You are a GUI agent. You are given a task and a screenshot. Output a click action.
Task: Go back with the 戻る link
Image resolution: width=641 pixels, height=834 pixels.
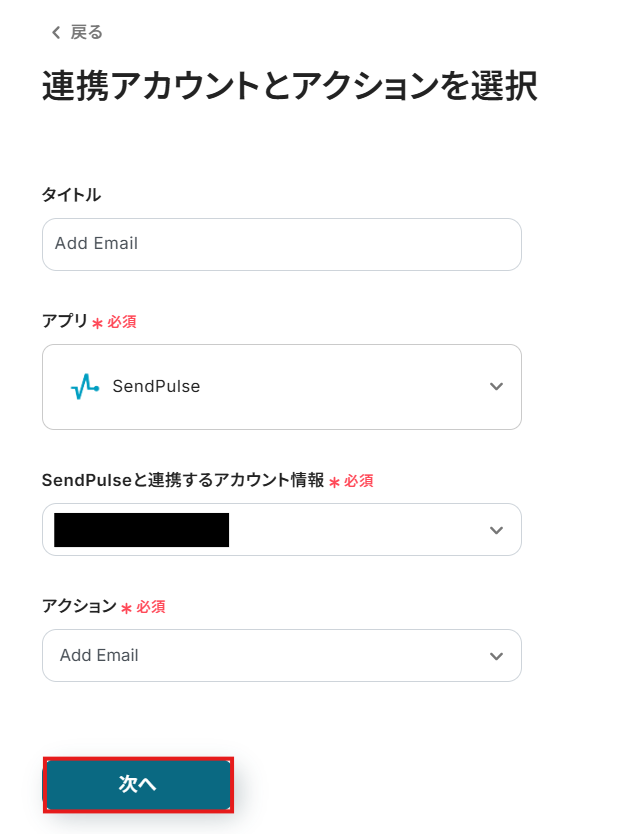pyautogui.click(x=77, y=32)
